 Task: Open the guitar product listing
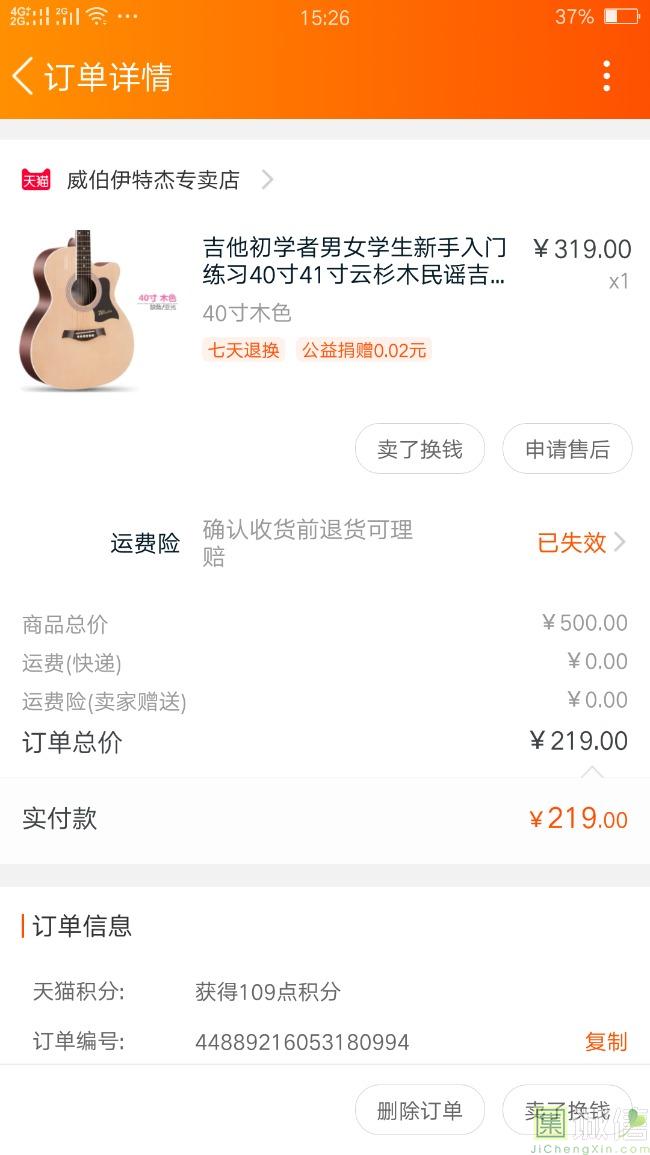click(354, 262)
